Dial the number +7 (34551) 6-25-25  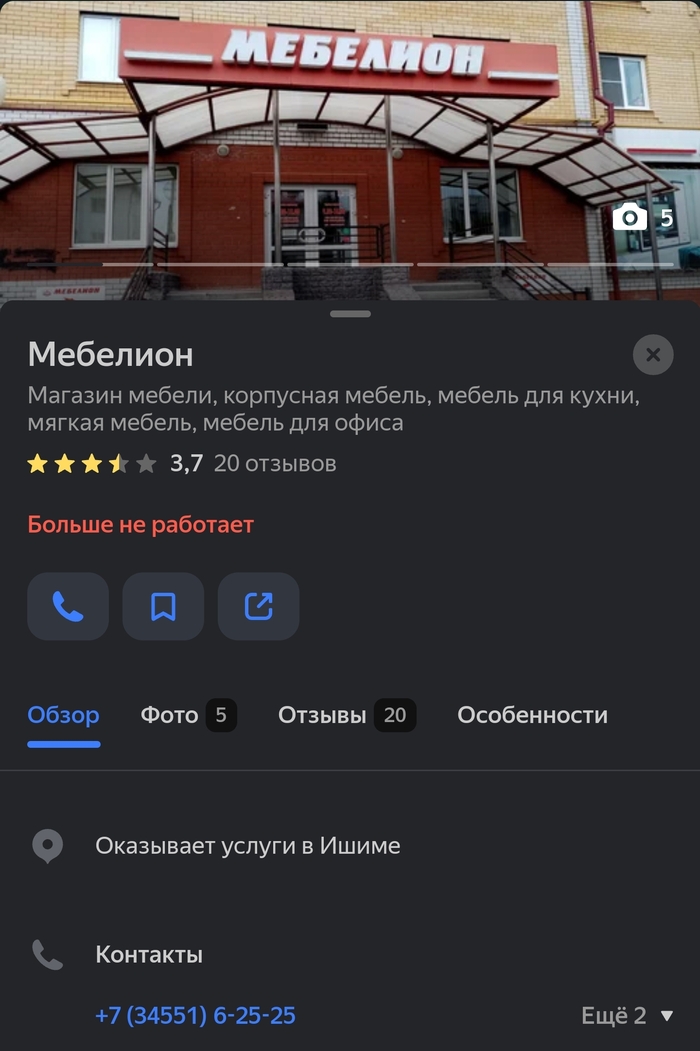(x=195, y=1016)
